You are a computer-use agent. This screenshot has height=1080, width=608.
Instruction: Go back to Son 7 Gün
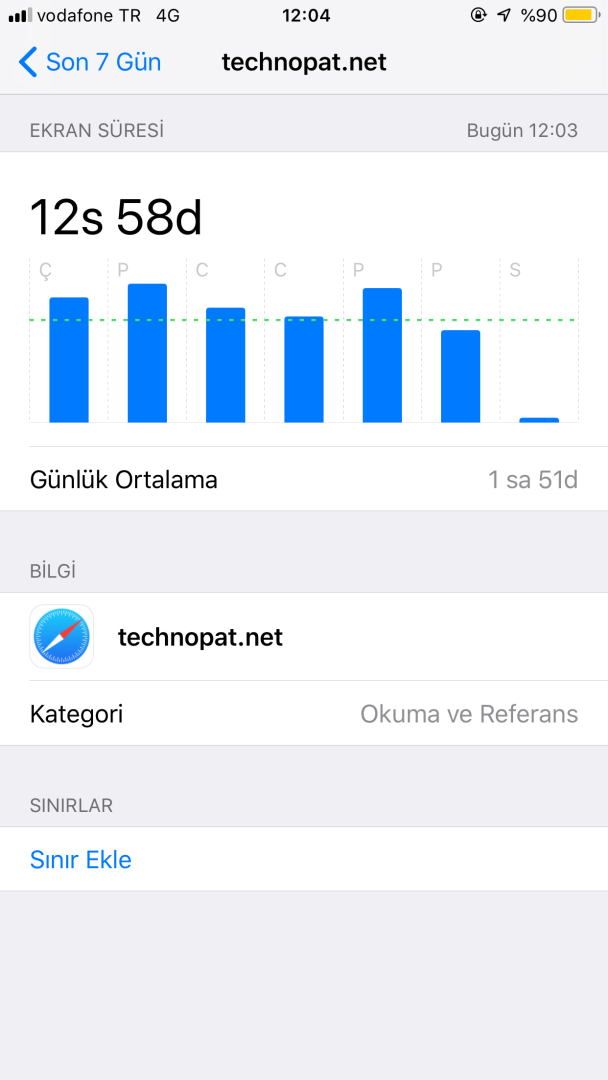(x=90, y=62)
